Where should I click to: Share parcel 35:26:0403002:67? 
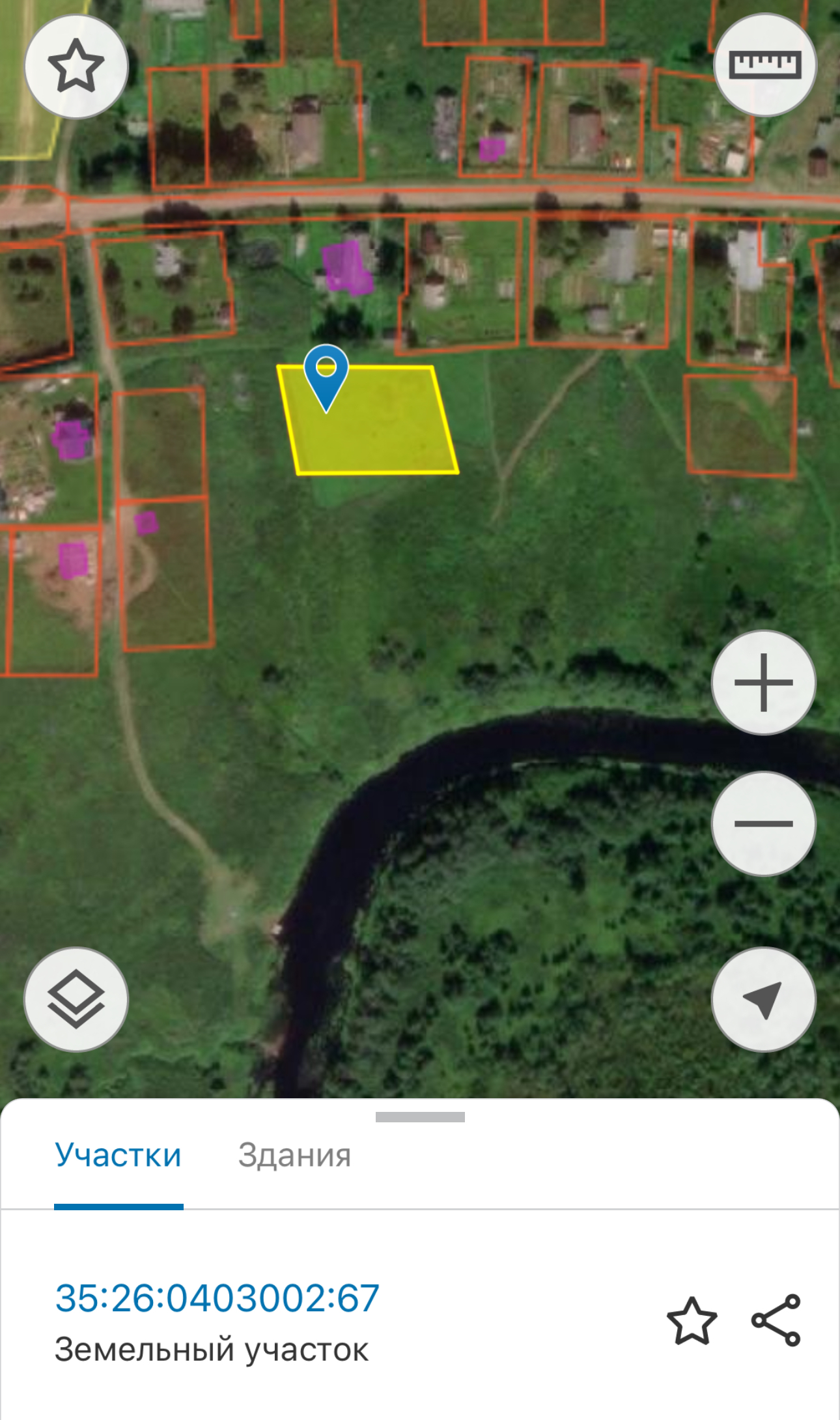coord(776,1320)
